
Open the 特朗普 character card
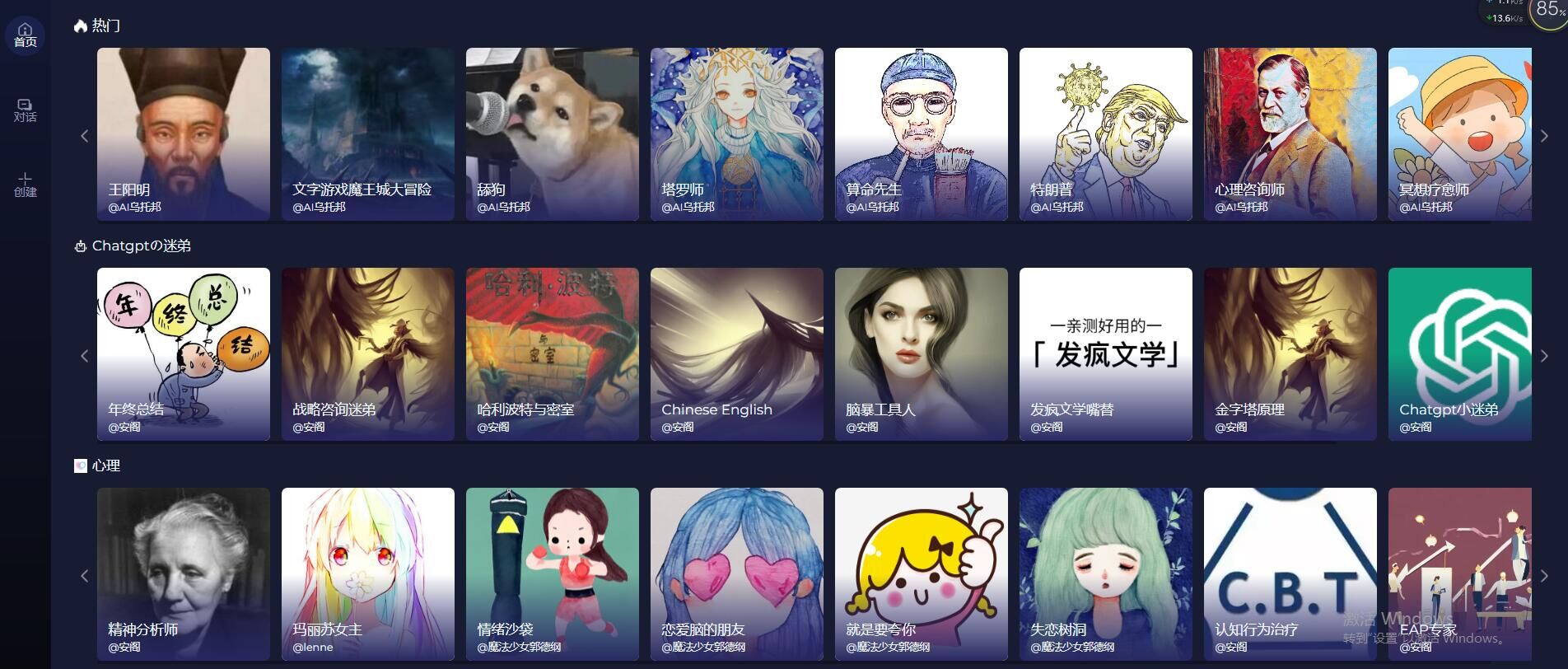[1105, 133]
